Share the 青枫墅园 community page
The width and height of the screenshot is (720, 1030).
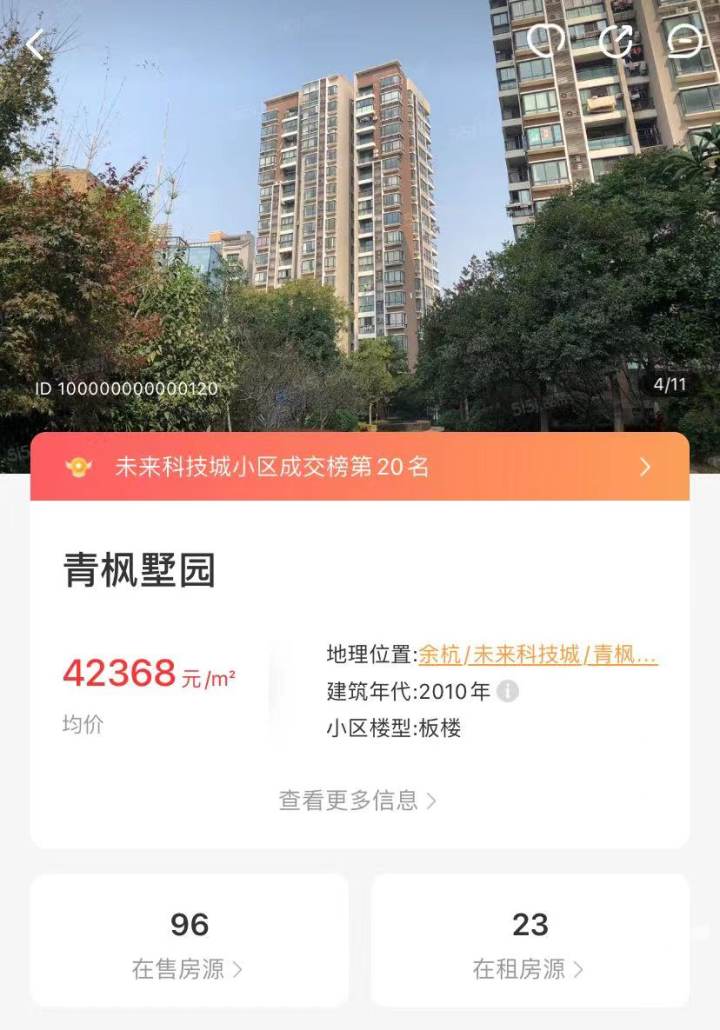(615, 41)
